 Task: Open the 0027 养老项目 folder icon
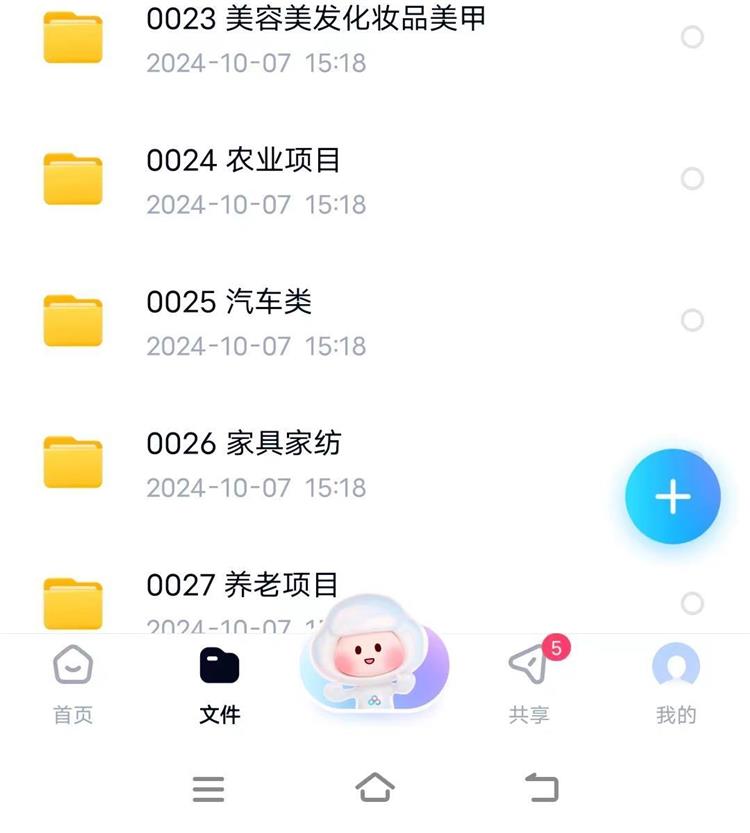(73, 601)
